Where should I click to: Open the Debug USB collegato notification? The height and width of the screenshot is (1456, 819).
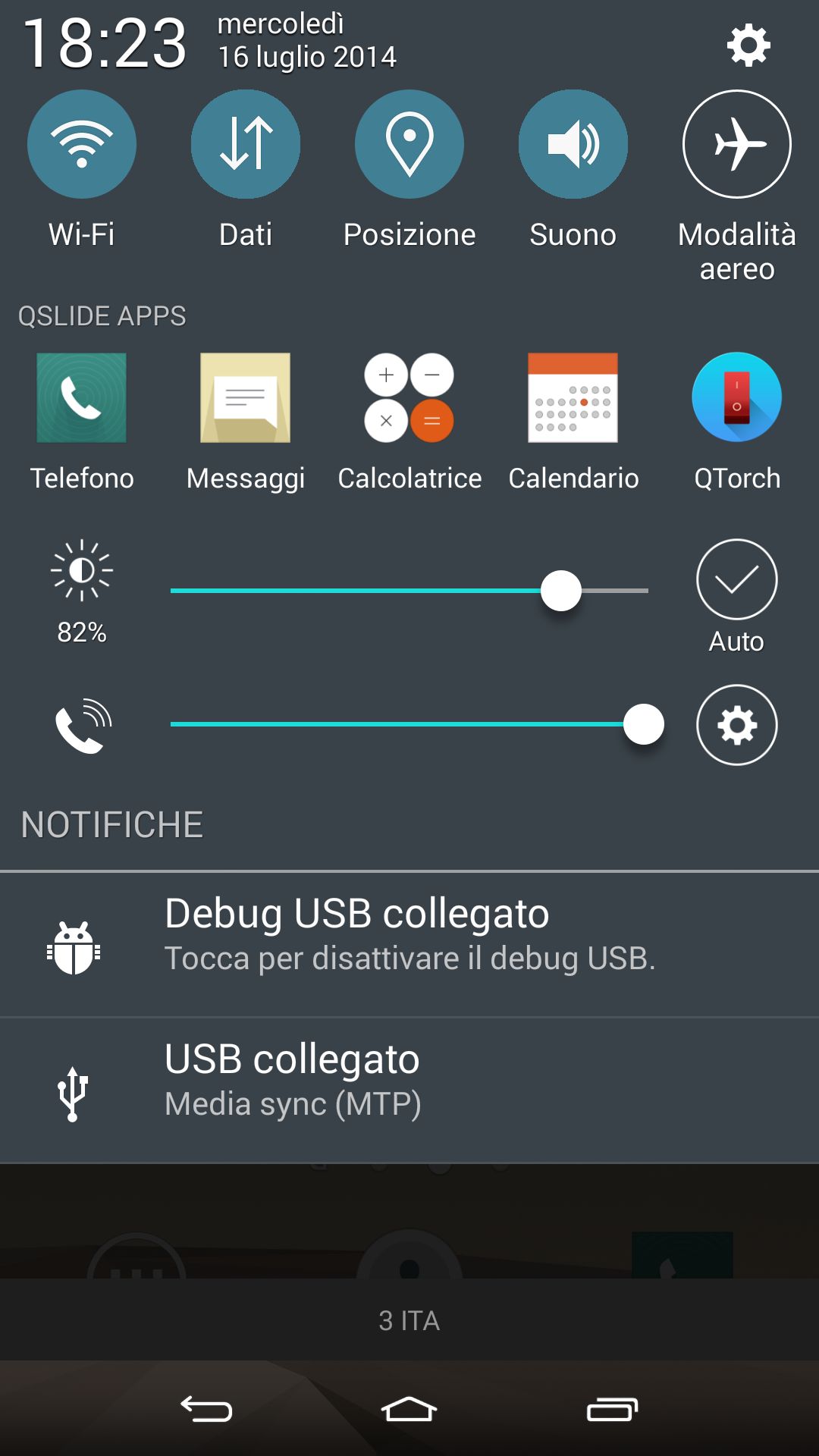409,945
